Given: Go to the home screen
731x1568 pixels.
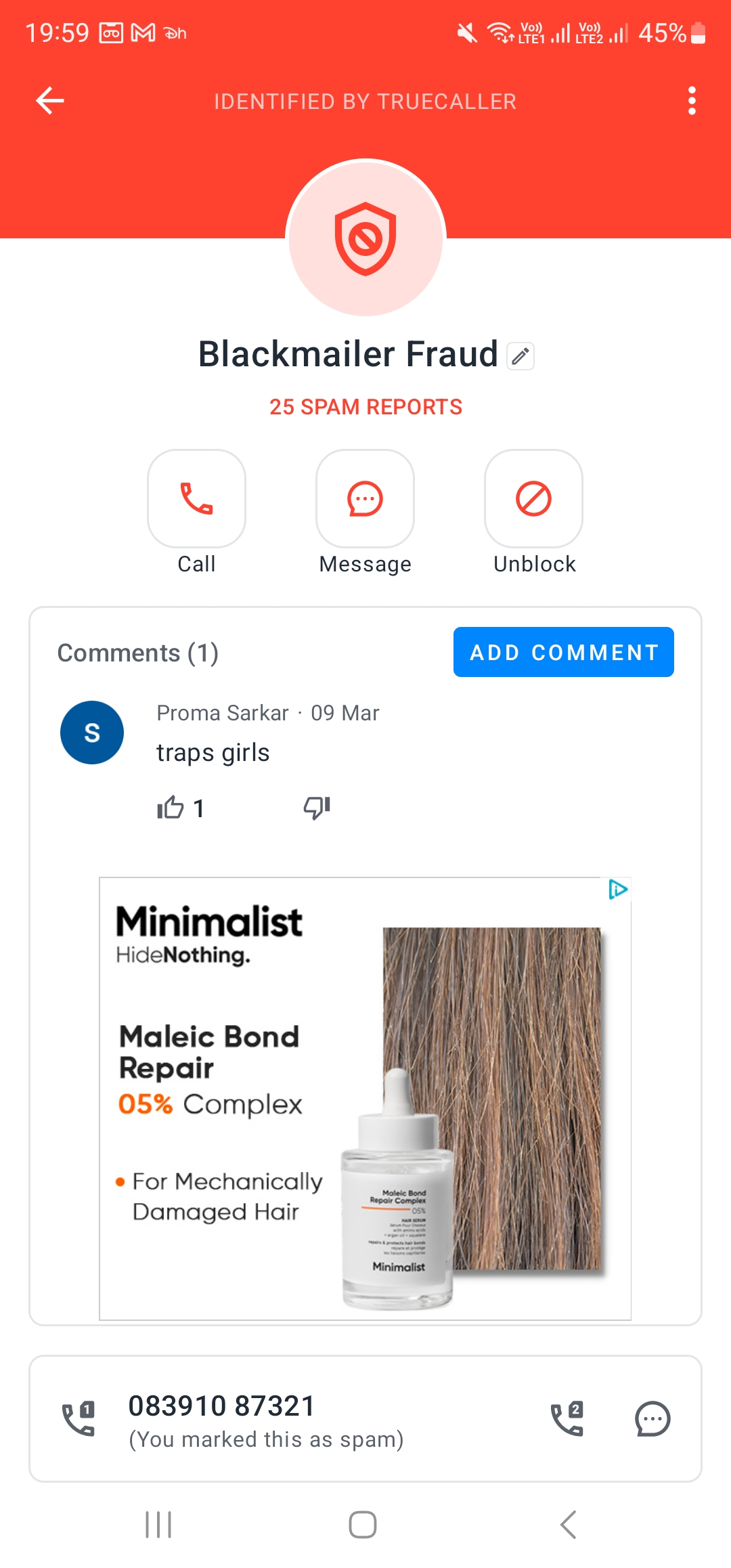Looking at the screenshot, I should click(363, 1525).
